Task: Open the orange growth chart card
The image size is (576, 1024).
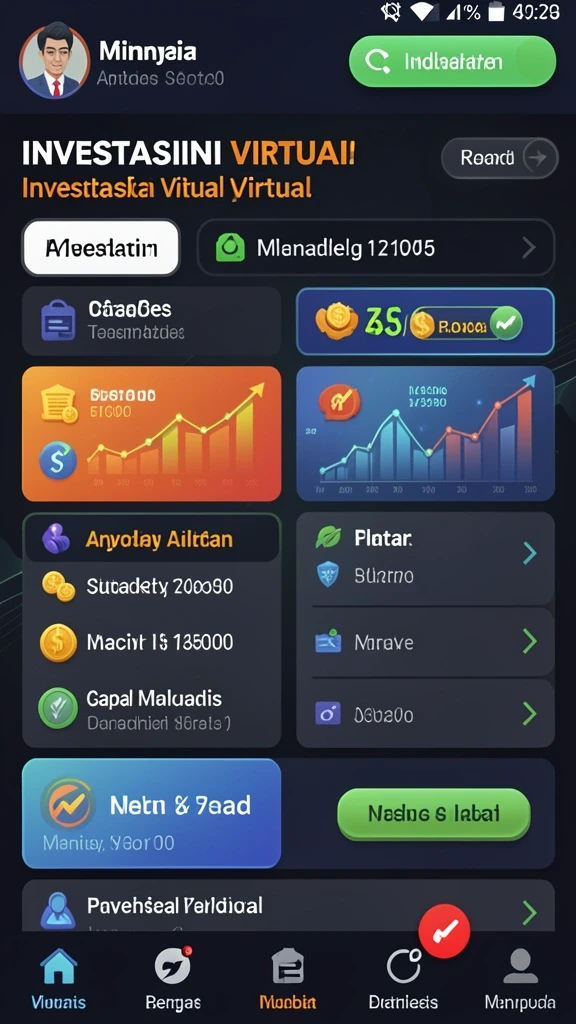Action: (x=152, y=434)
